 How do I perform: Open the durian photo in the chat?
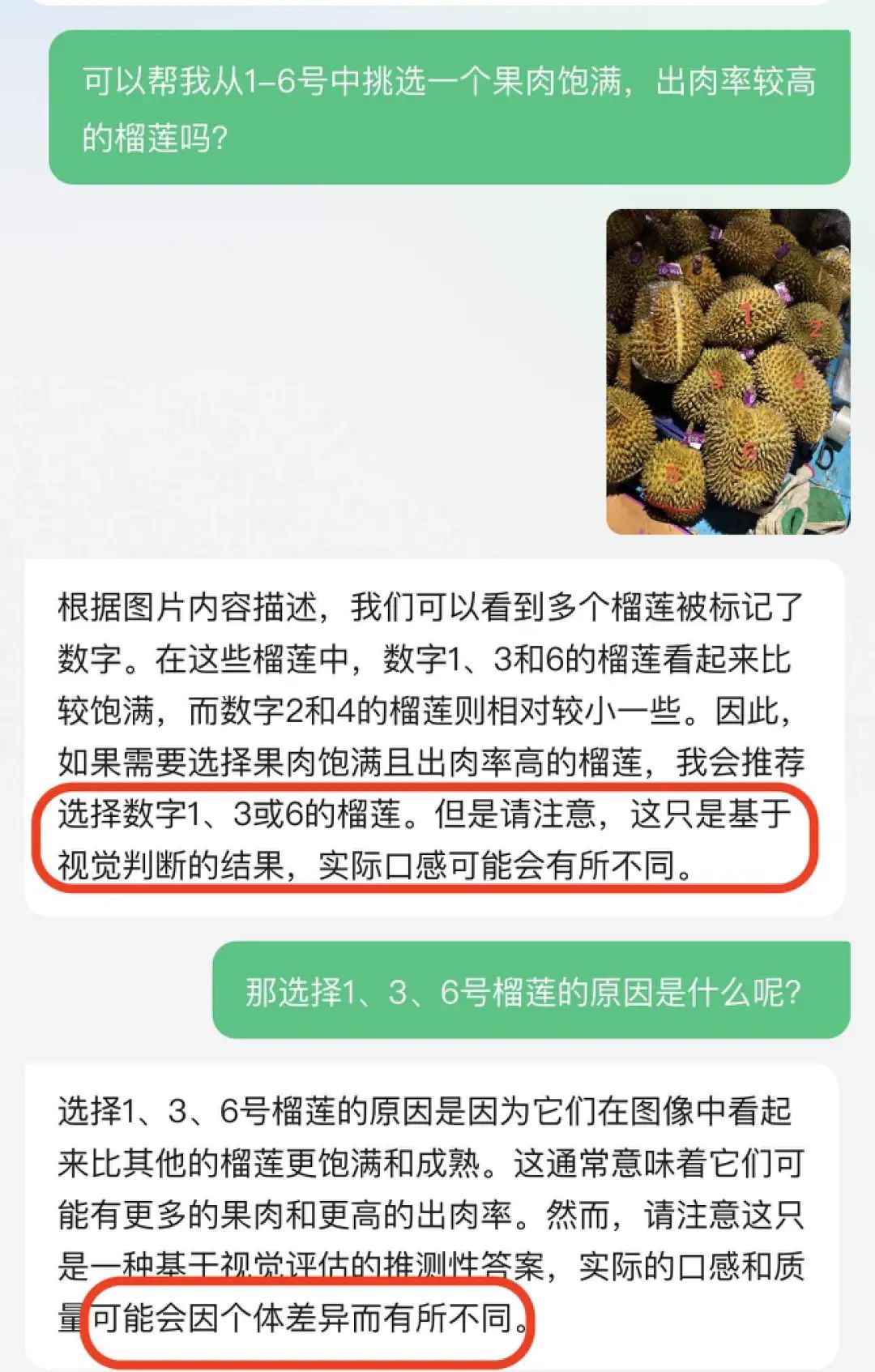click(x=728, y=371)
